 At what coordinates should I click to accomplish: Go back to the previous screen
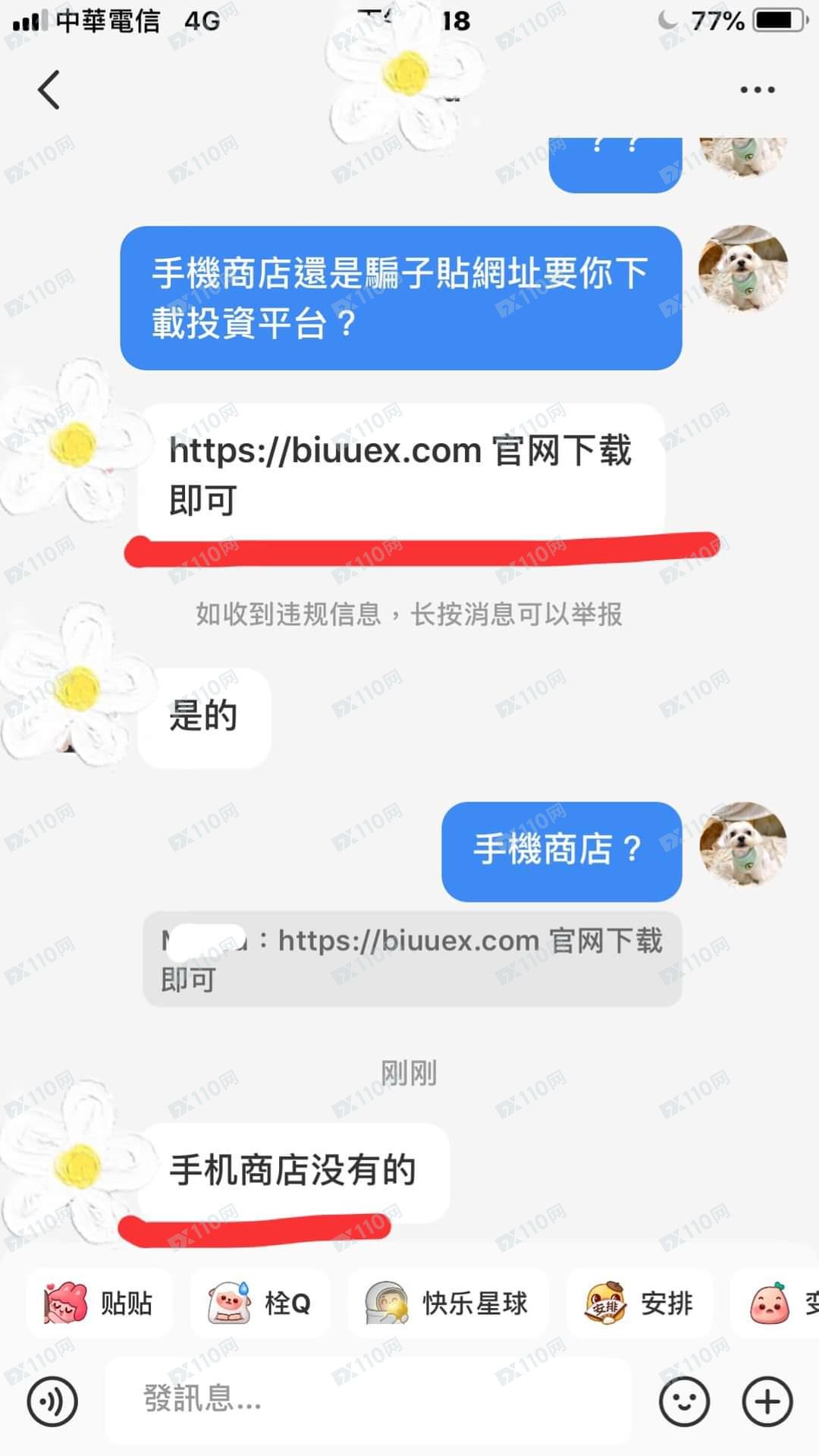pos(49,90)
